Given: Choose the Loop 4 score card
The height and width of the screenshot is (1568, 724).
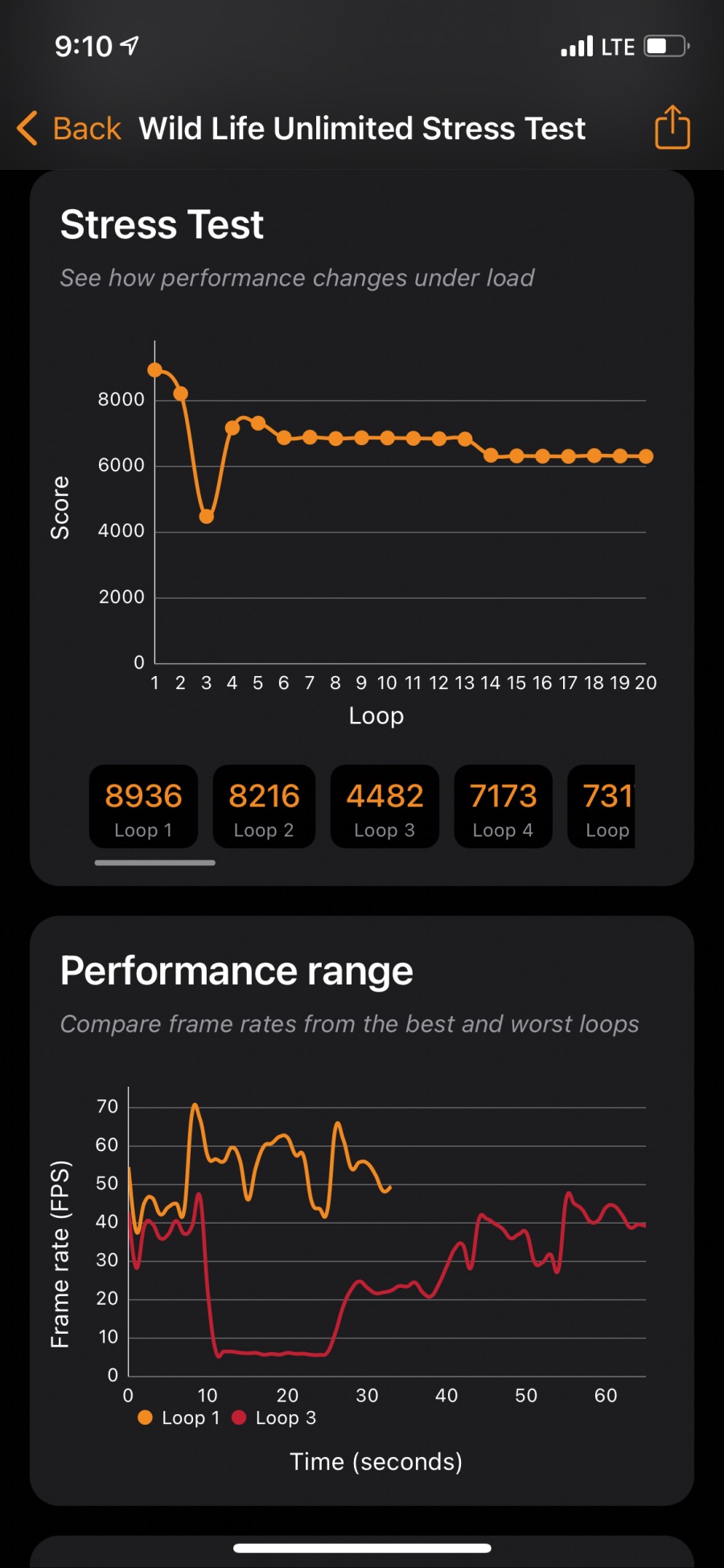Looking at the screenshot, I should click(503, 807).
